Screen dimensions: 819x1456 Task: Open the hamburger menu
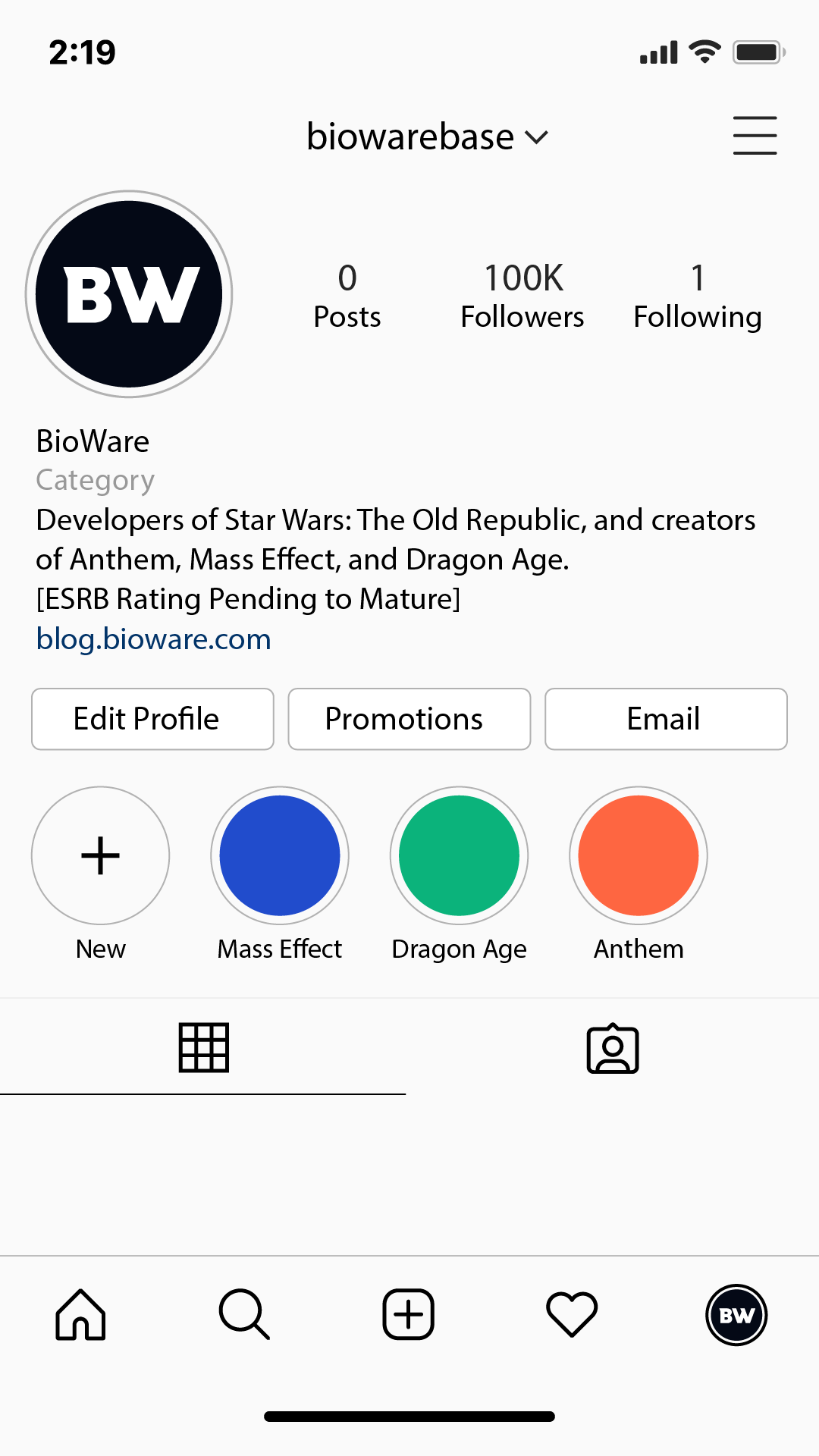(x=755, y=136)
